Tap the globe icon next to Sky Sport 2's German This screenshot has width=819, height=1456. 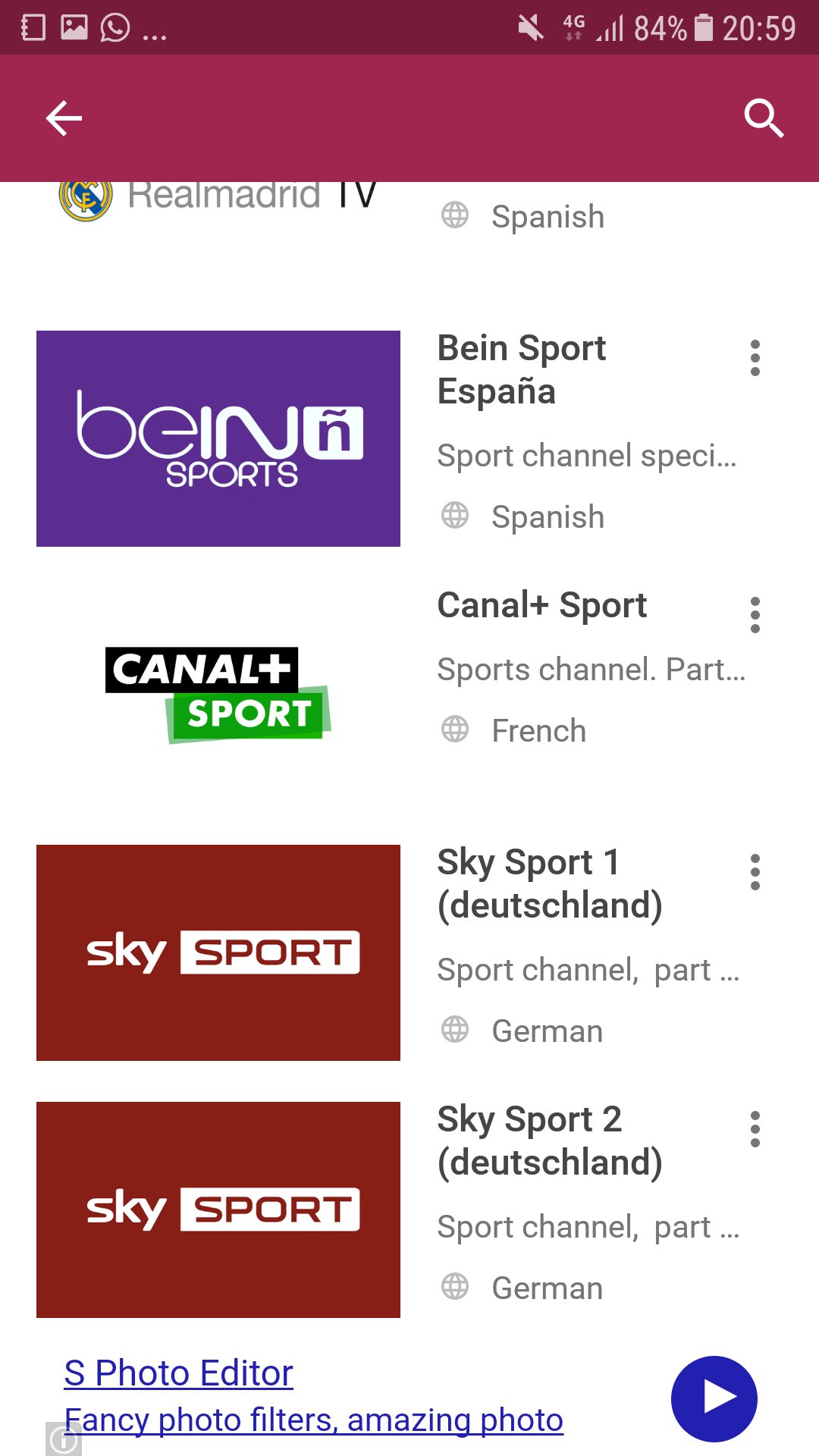click(x=455, y=1287)
